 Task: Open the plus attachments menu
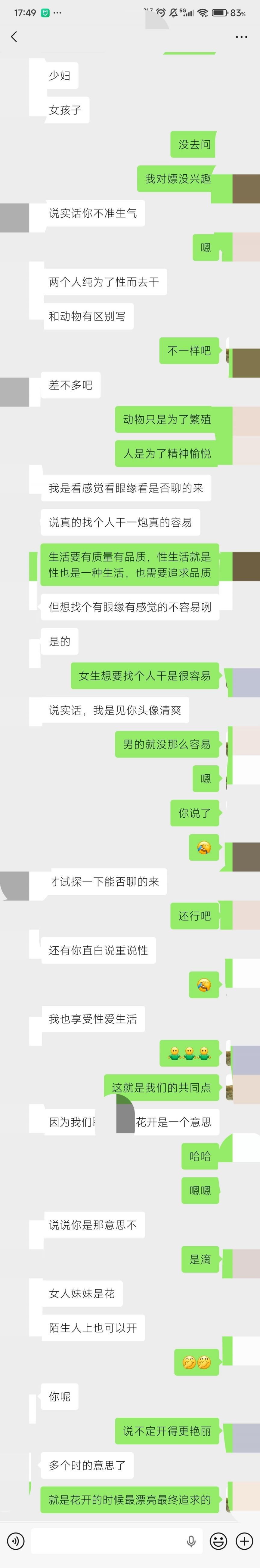coord(244,1541)
